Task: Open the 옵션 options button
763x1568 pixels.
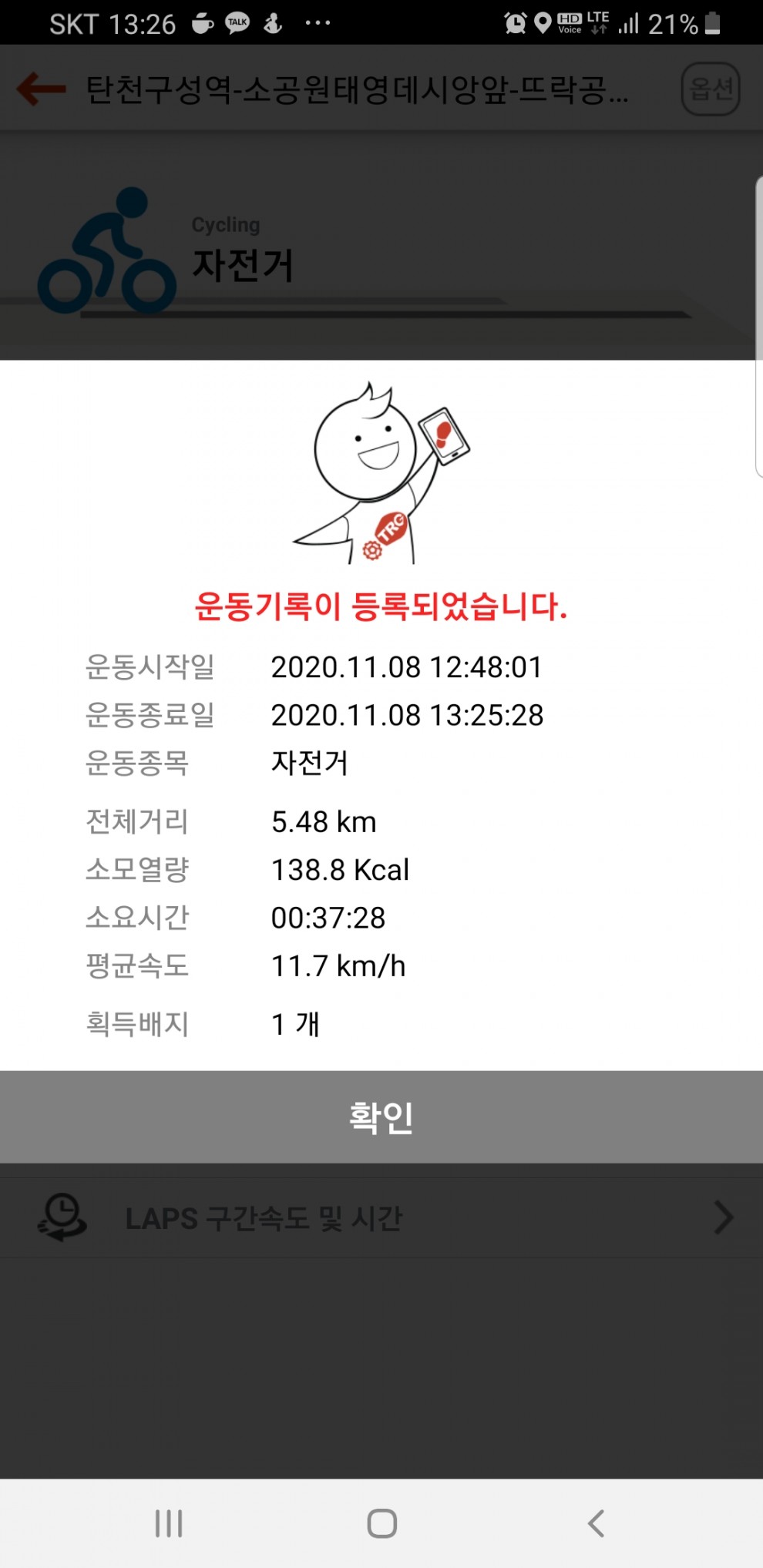Action: pyautogui.click(x=710, y=89)
